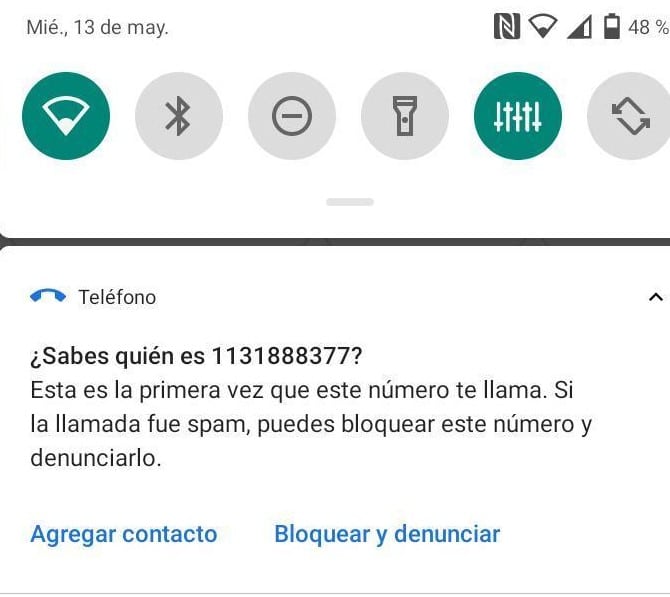Screen dimensions: 670x597
Task: Turn on Do Not Disturb
Action: [x=291, y=117]
